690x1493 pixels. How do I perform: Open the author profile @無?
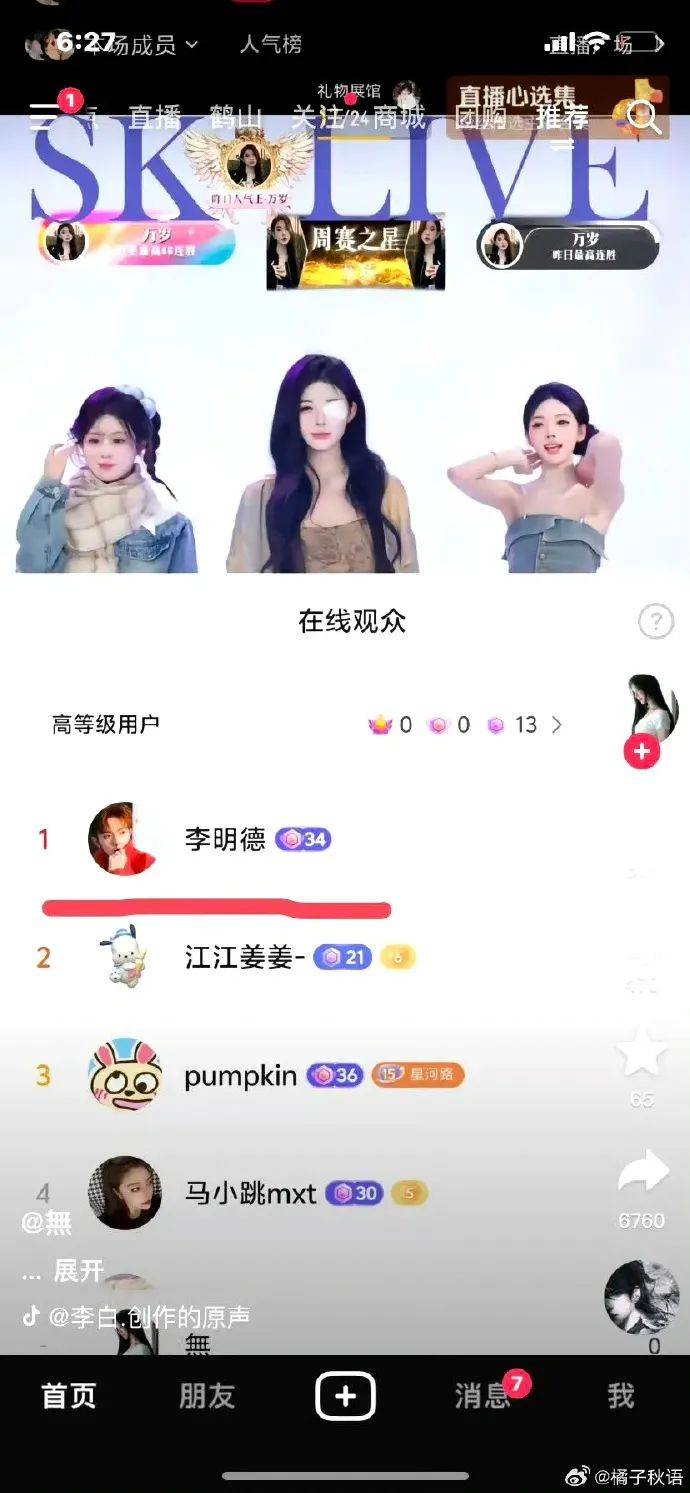pyautogui.click(x=47, y=1221)
